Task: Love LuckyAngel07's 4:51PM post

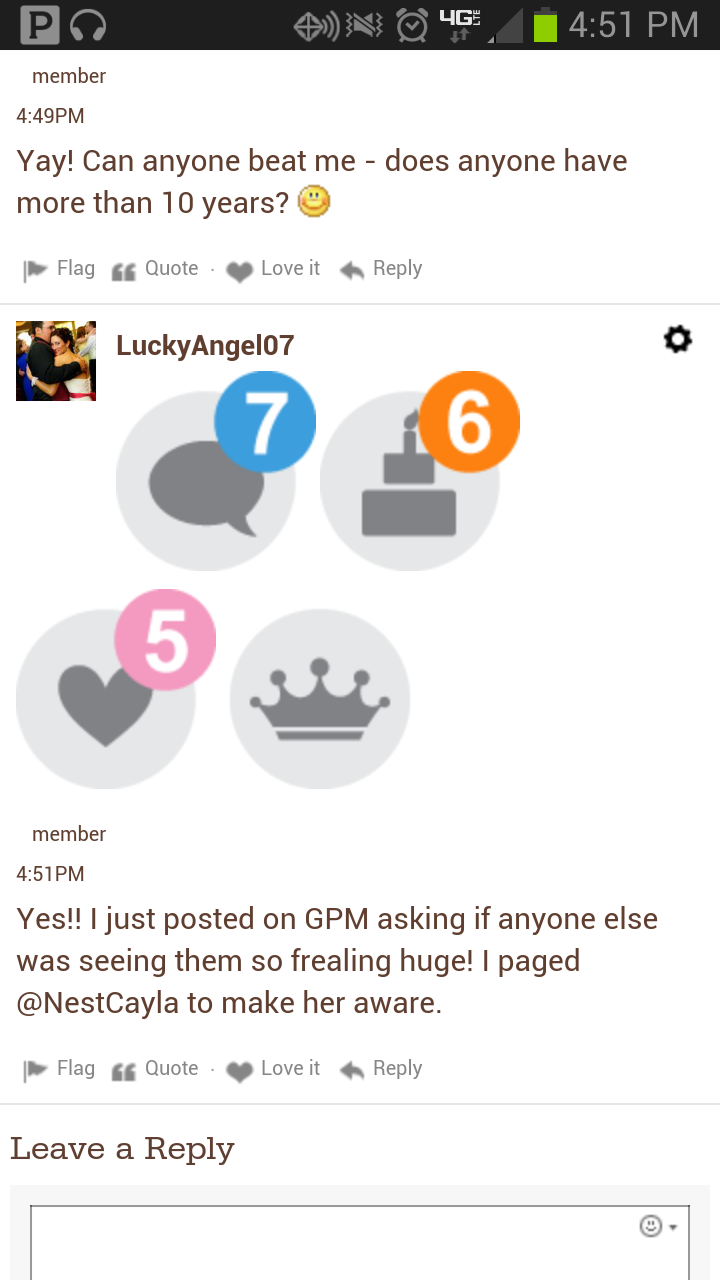Action: (273, 1069)
